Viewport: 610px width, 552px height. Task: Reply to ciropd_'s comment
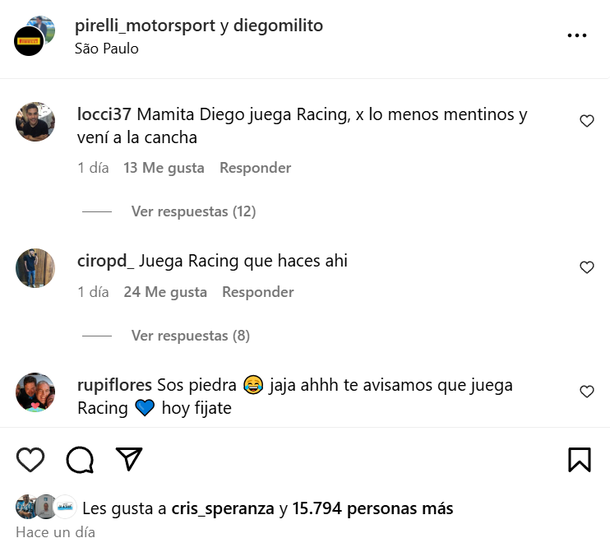point(257,292)
